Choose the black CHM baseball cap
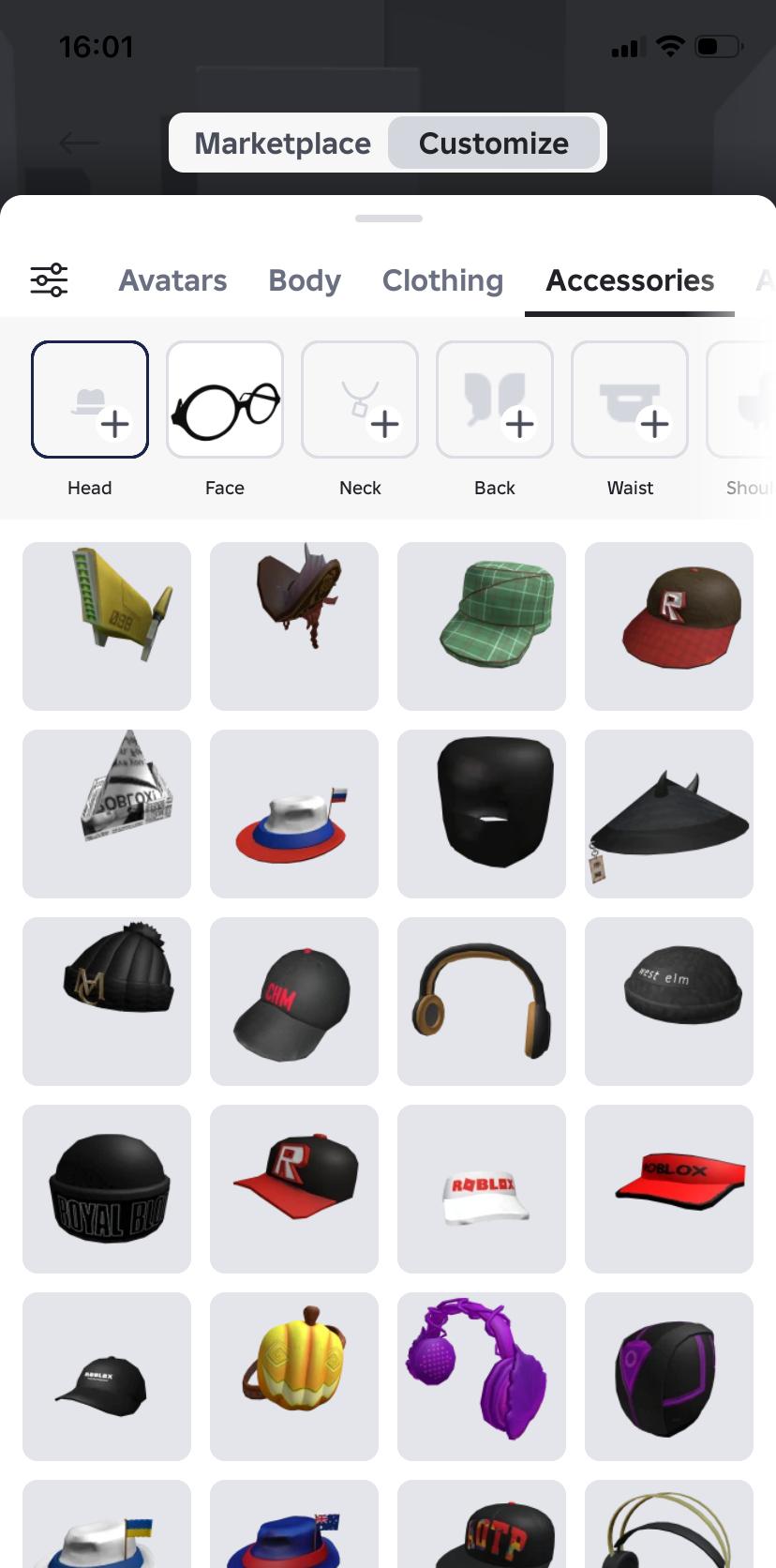The height and width of the screenshot is (1568, 776). (x=294, y=1001)
